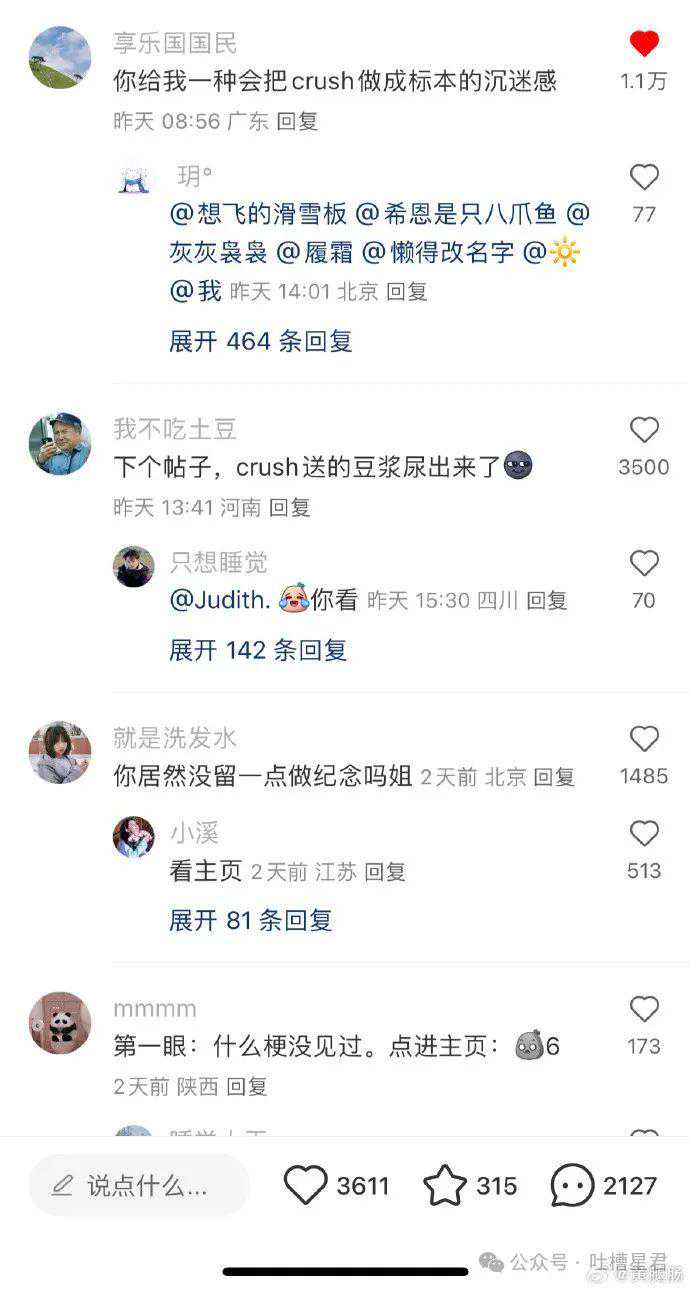Reply to mmmm's comment

point(246,1087)
